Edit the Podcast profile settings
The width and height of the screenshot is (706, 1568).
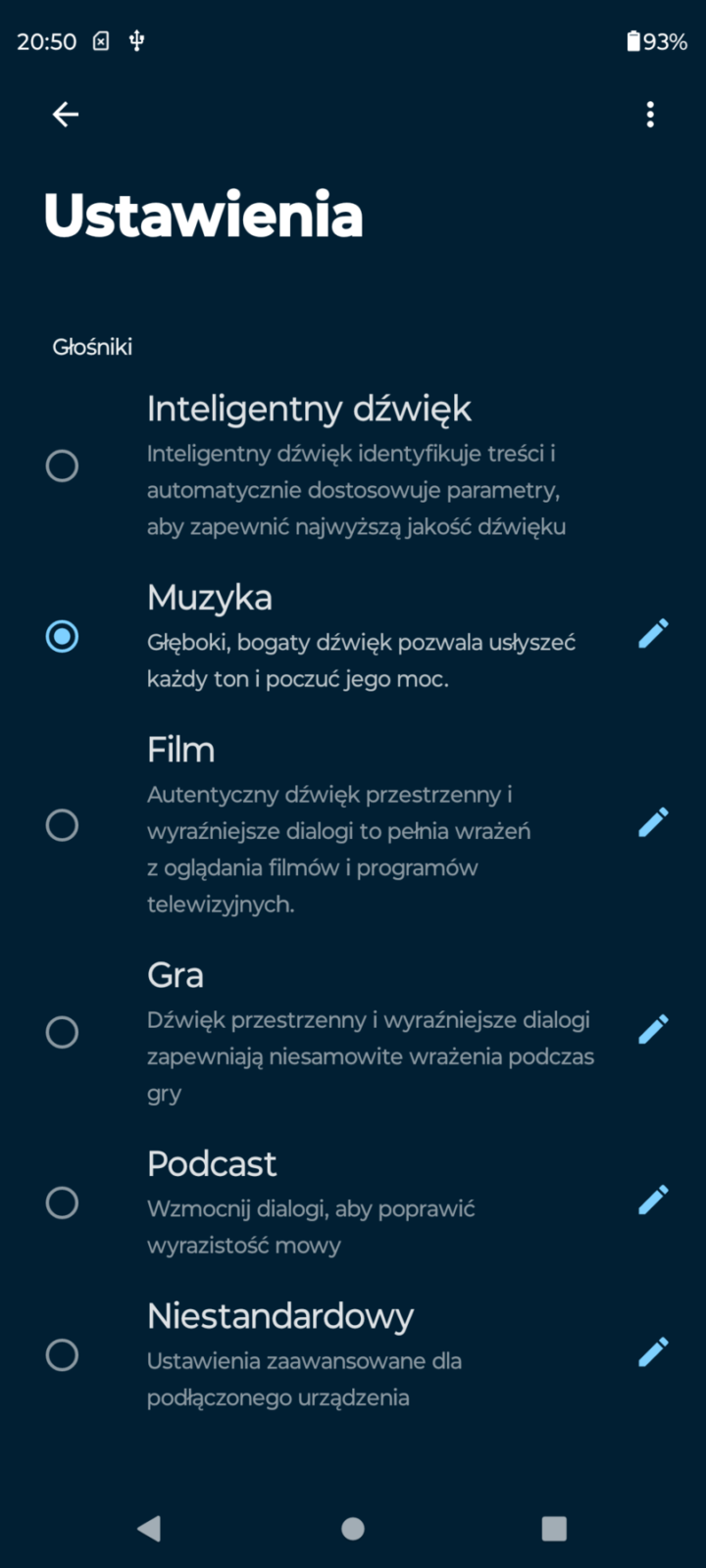point(653,1200)
